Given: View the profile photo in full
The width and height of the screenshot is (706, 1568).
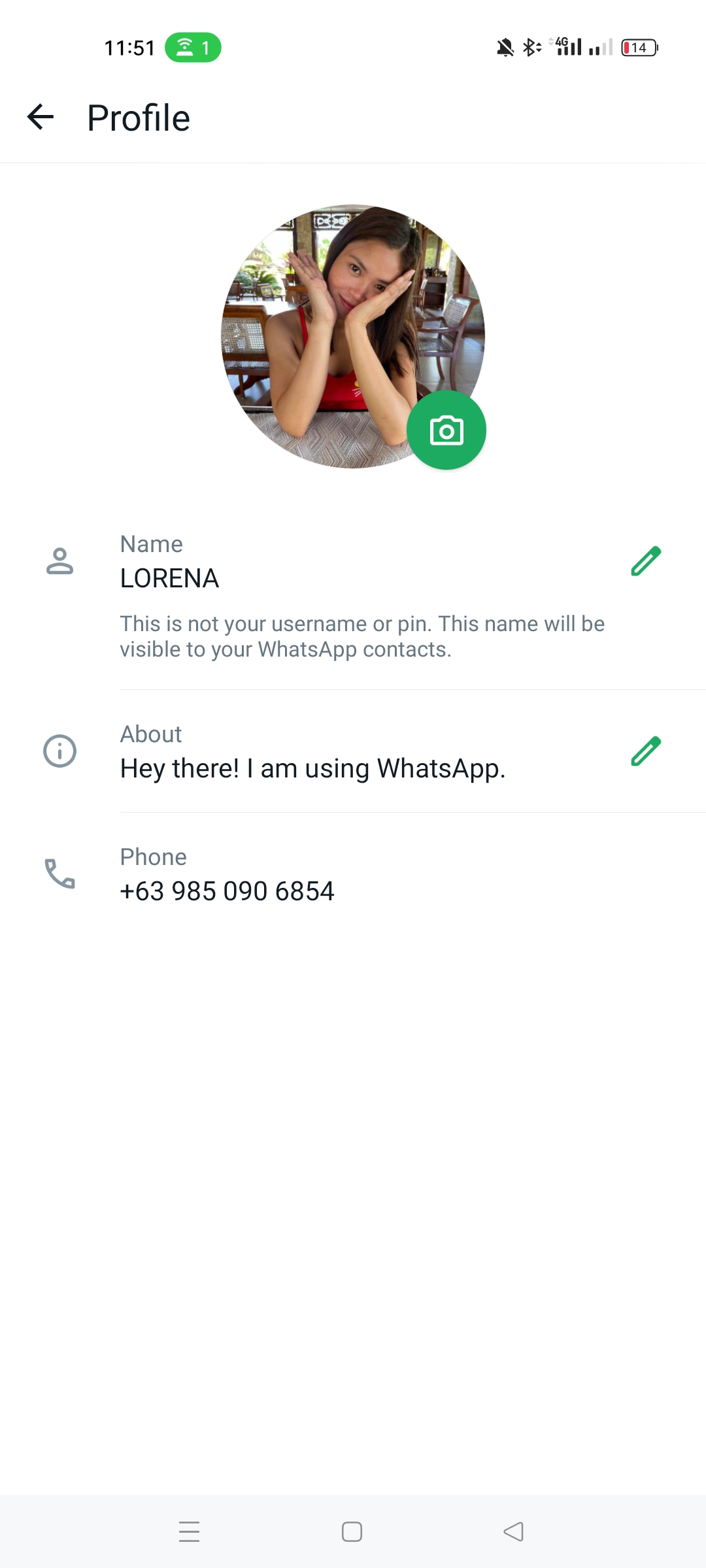Looking at the screenshot, I should point(353,336).
